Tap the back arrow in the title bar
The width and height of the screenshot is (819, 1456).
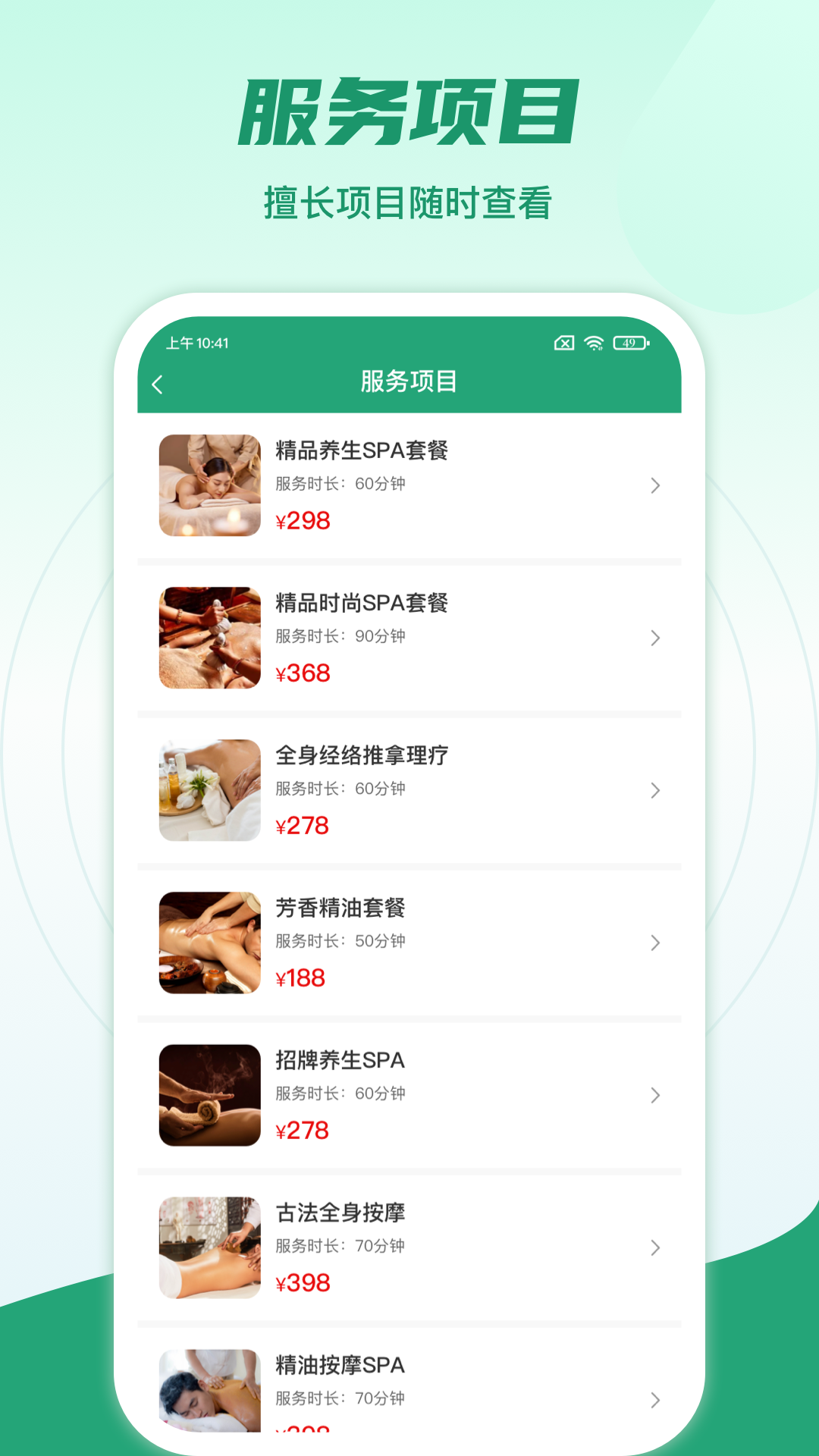[158, 384]
